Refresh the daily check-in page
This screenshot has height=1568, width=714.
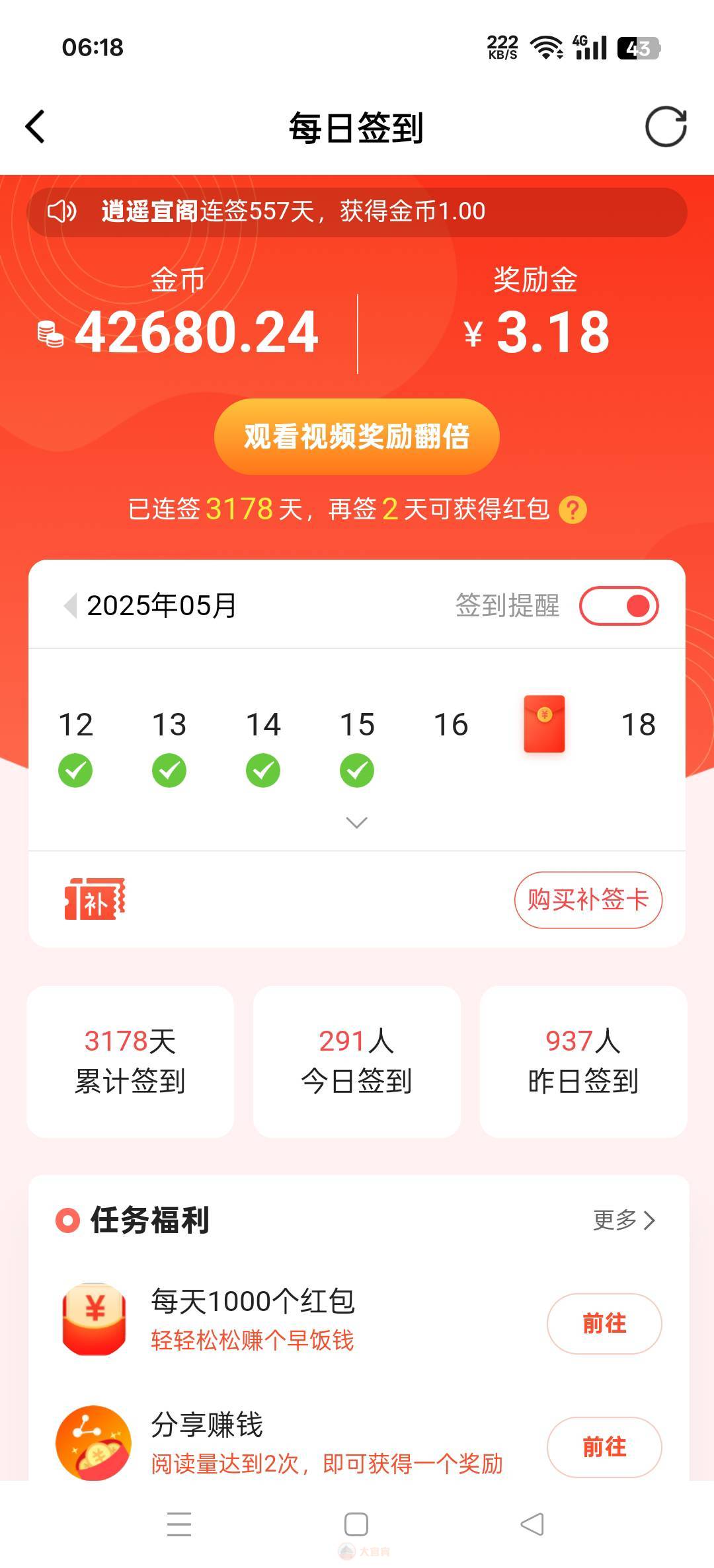[665, 127]
